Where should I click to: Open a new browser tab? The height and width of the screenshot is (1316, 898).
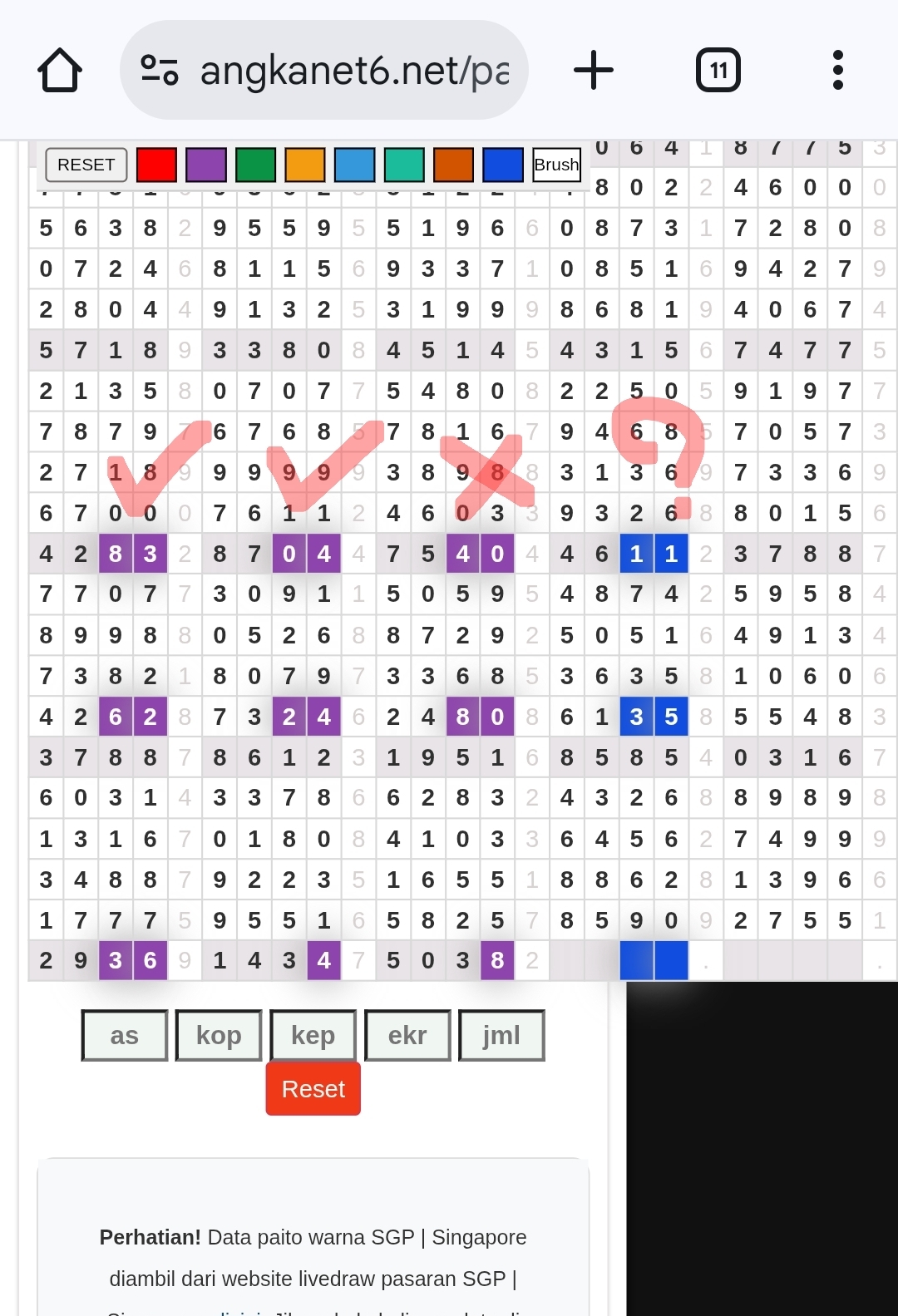[x=594, y=71]
